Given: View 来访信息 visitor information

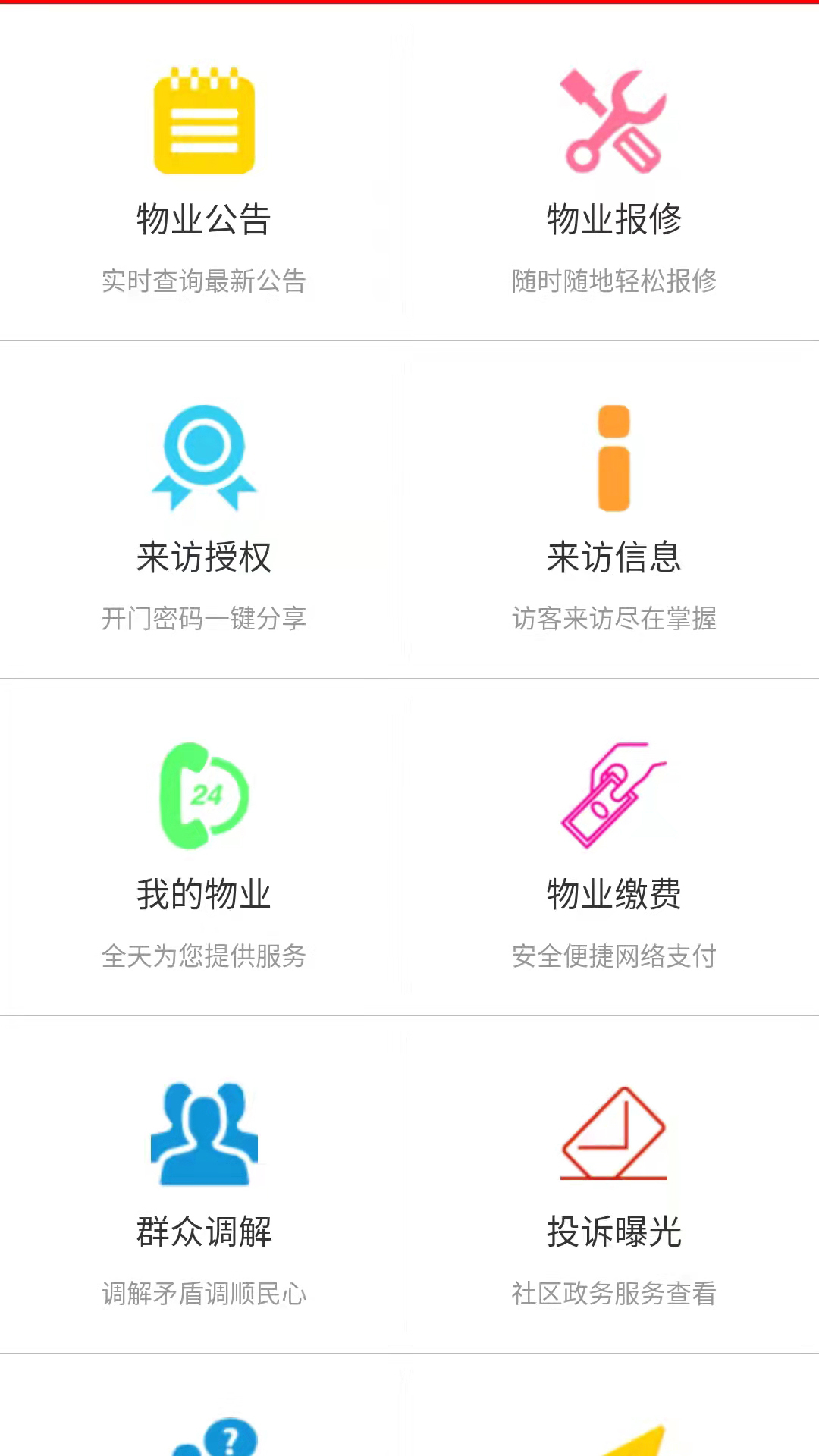Looking at the screenshot, I should [613, 512].
